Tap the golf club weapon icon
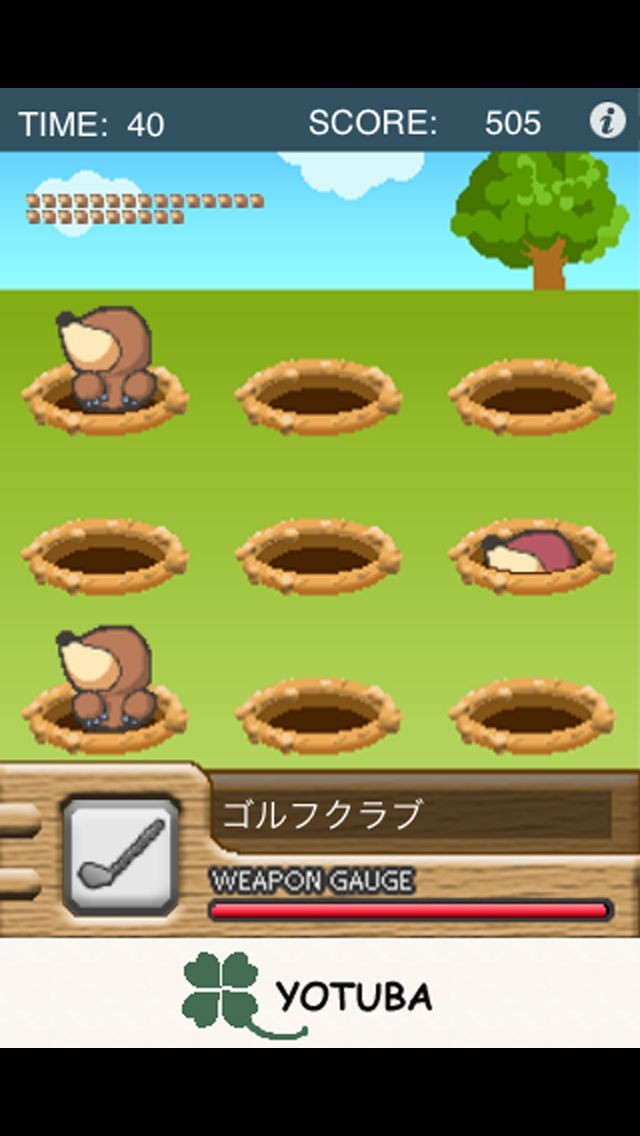 (121, 856)
